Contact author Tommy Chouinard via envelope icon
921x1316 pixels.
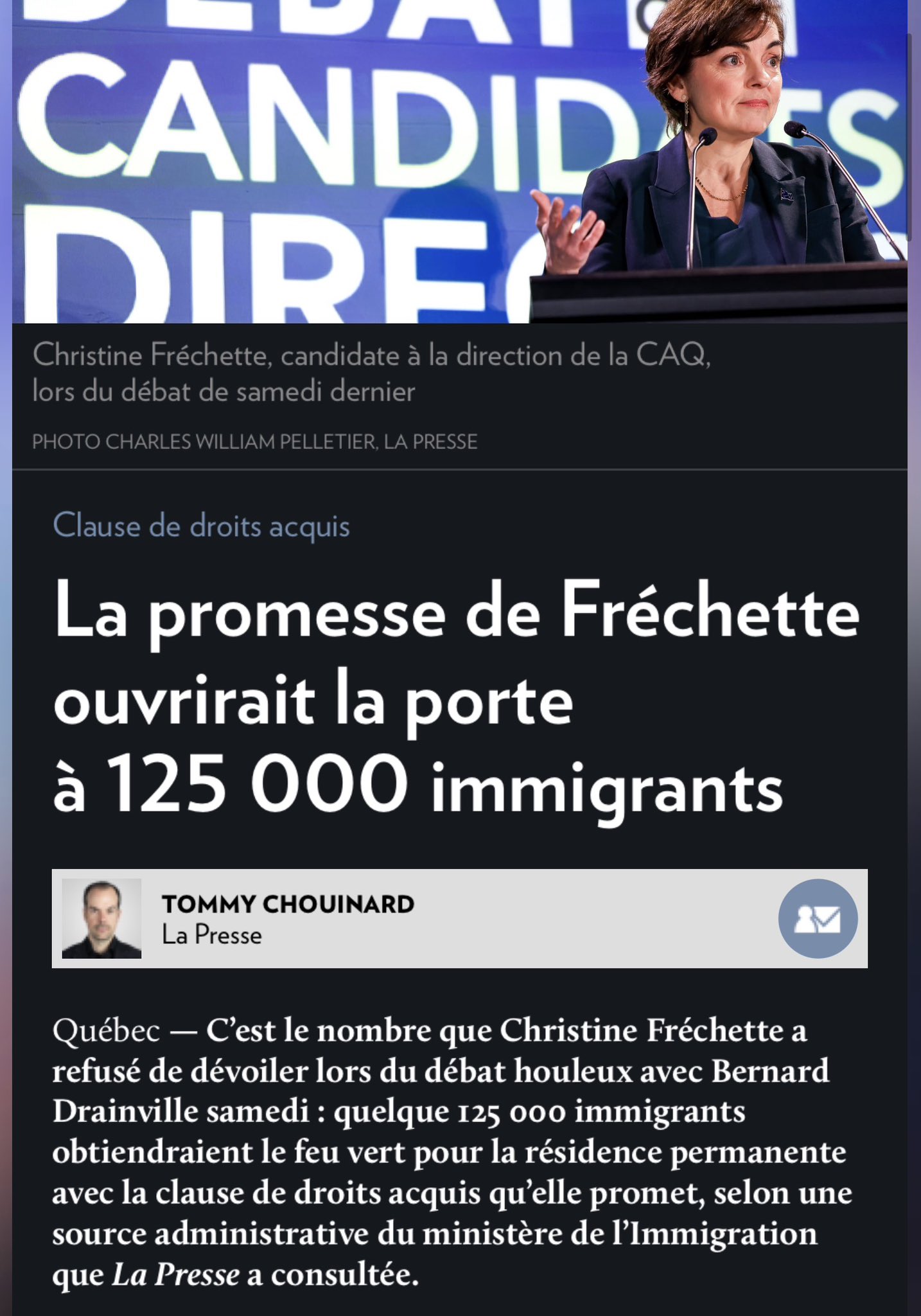point(817,918)
